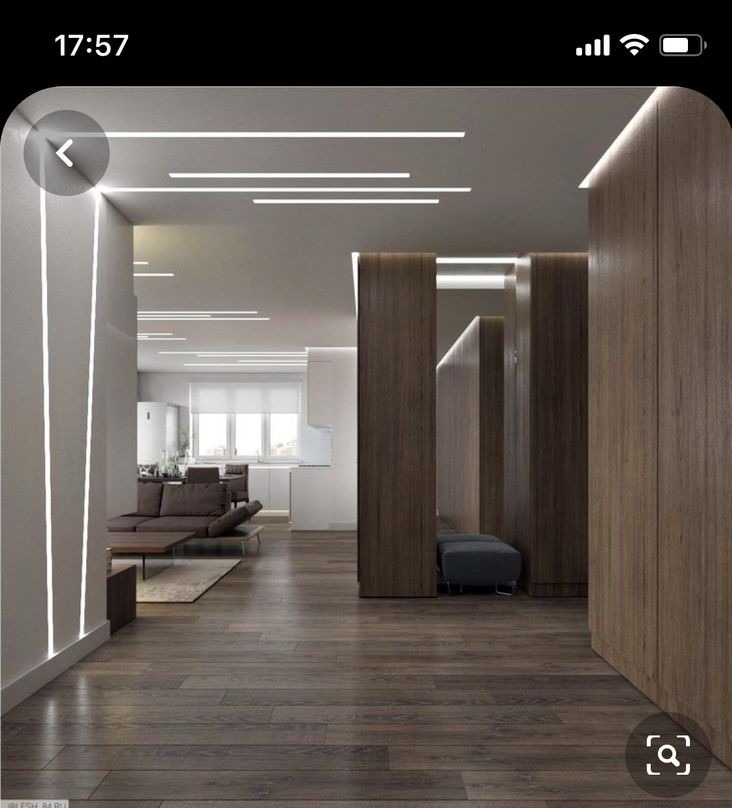This screenshot has height=808, width=732.
Task: Go back using the back arrow
Action: point(66,153)
